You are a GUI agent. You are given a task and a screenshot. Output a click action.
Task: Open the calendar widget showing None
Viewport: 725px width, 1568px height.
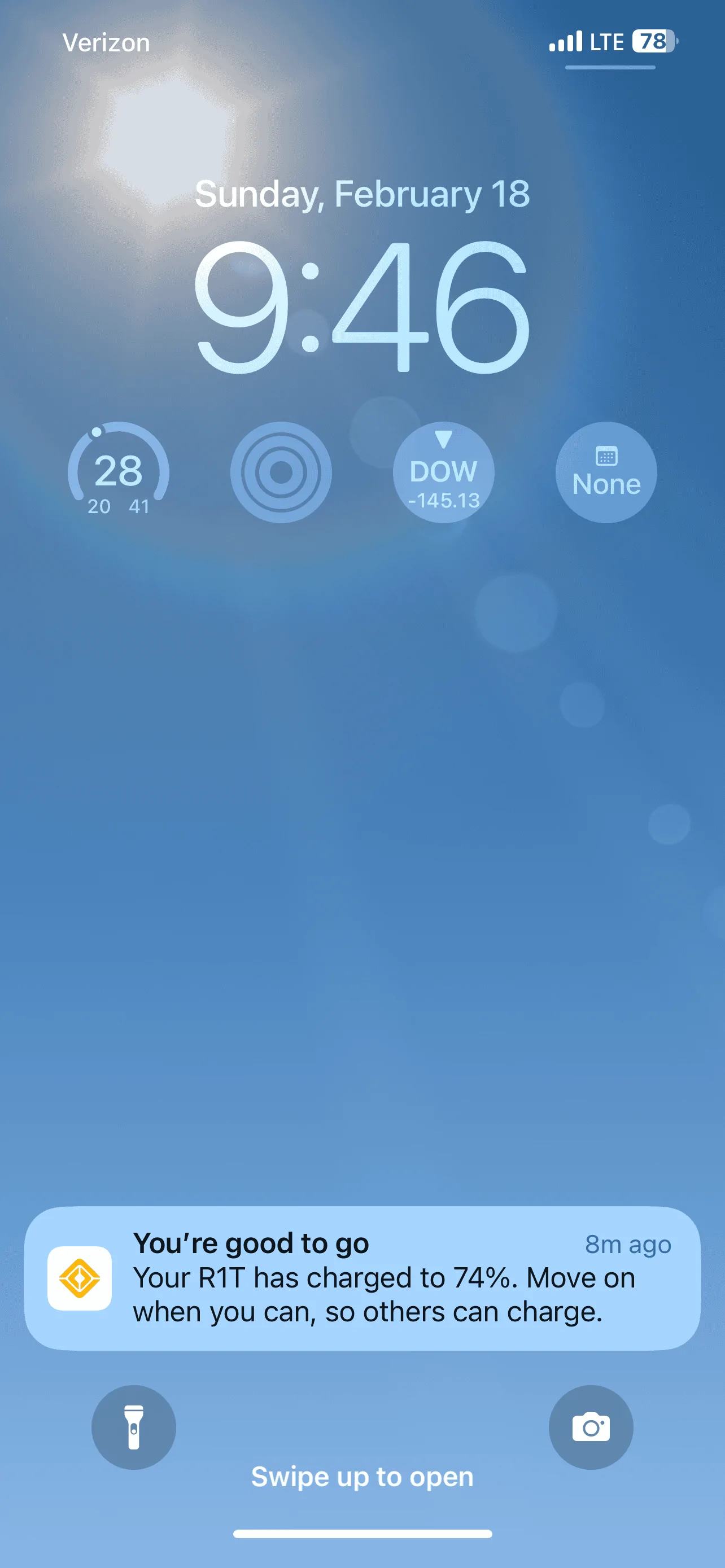(x=606, y=472)
